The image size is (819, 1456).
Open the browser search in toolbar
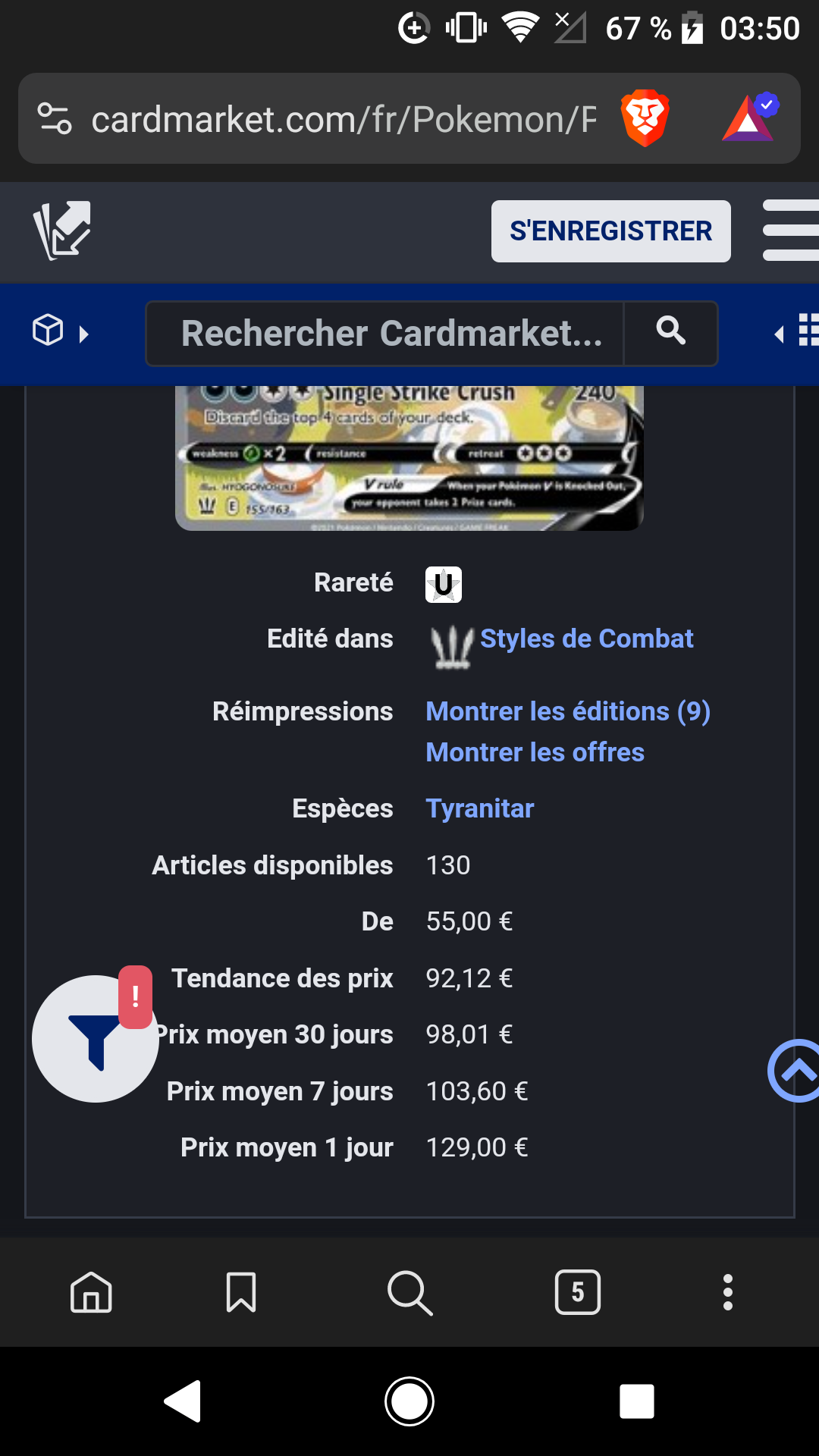(409, 1292)
